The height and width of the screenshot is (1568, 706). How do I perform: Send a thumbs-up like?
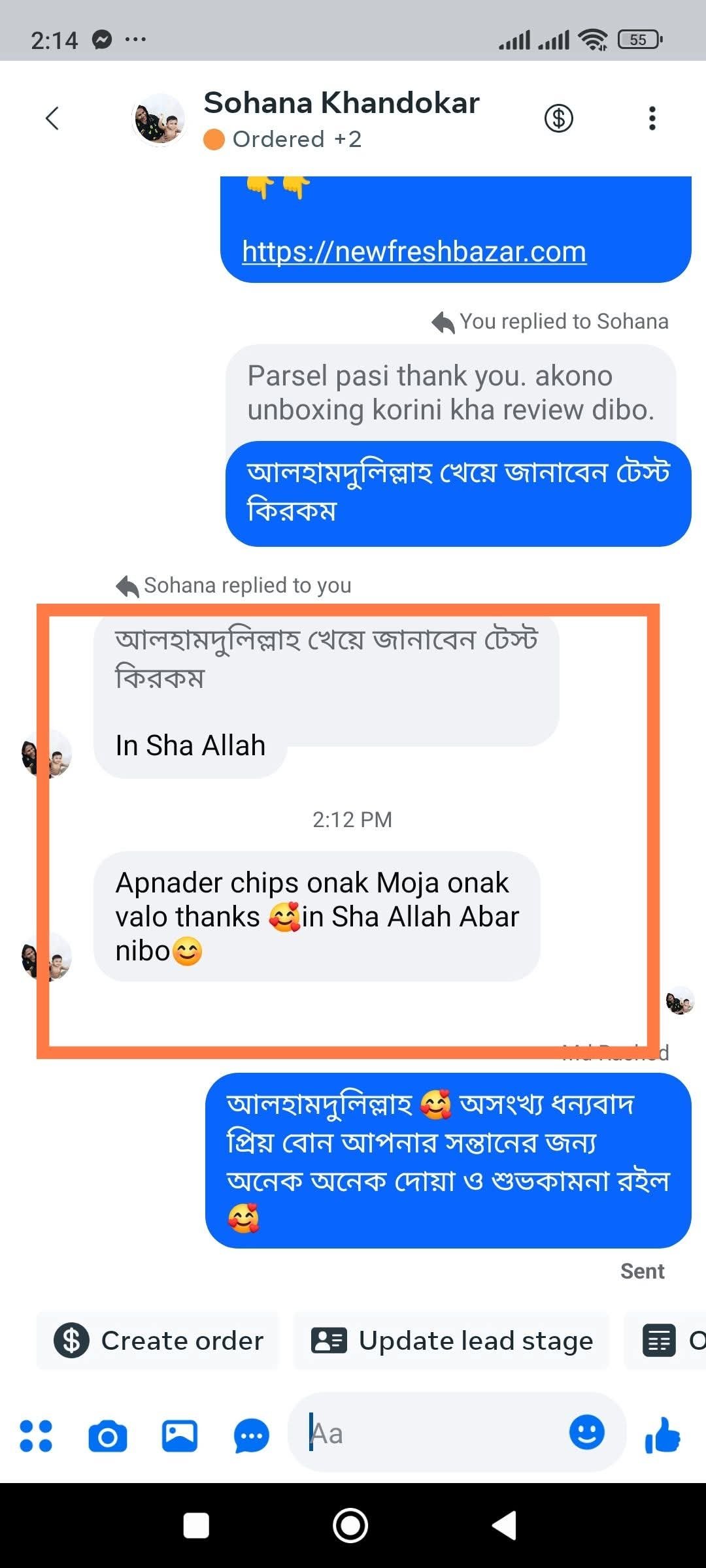point(662,1435)
